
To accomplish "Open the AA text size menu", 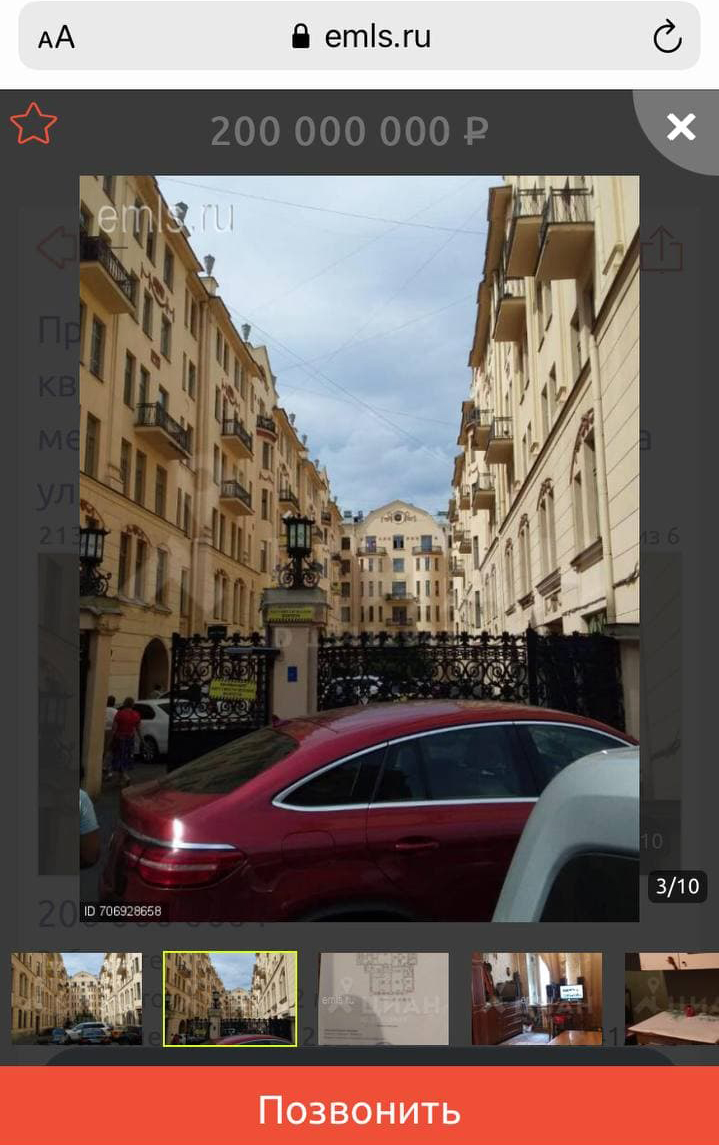I will (56, 38).
